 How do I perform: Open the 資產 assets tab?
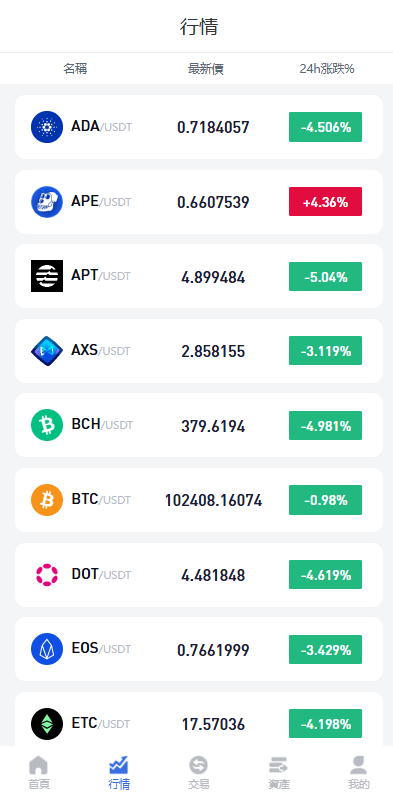(278, 773)
